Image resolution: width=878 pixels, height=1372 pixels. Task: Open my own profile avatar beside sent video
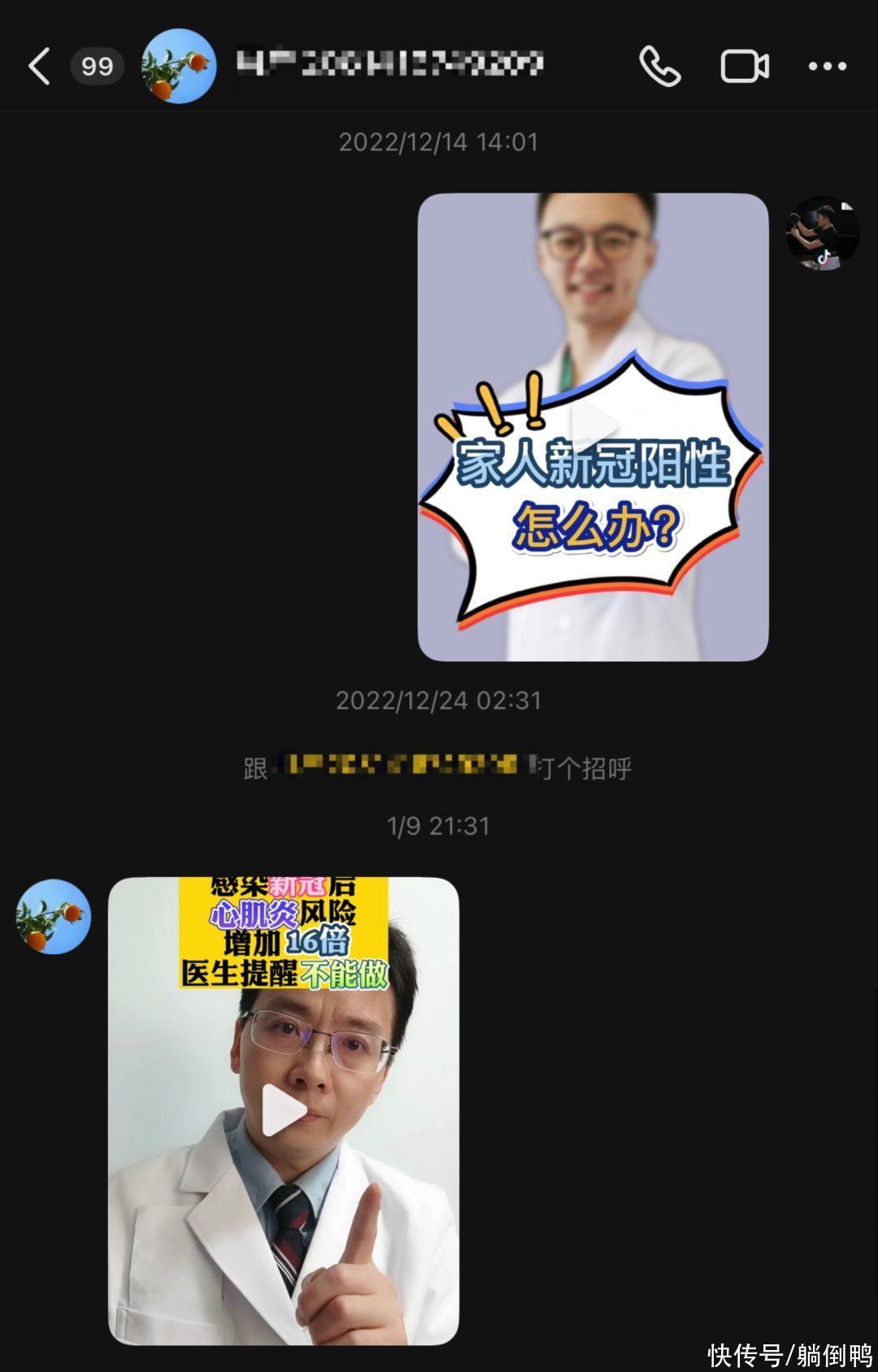[823, 232]
